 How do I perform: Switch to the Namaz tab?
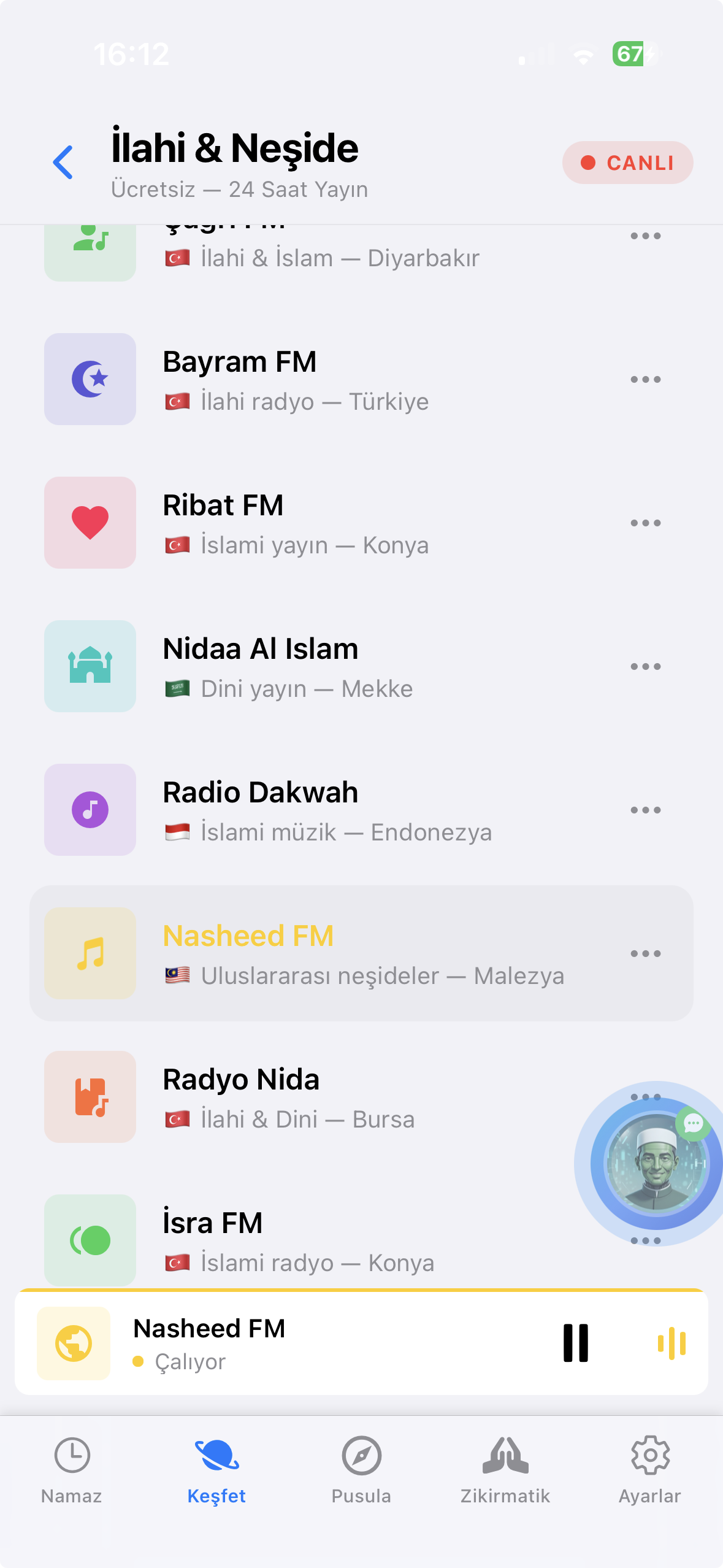click(72, 1472)
